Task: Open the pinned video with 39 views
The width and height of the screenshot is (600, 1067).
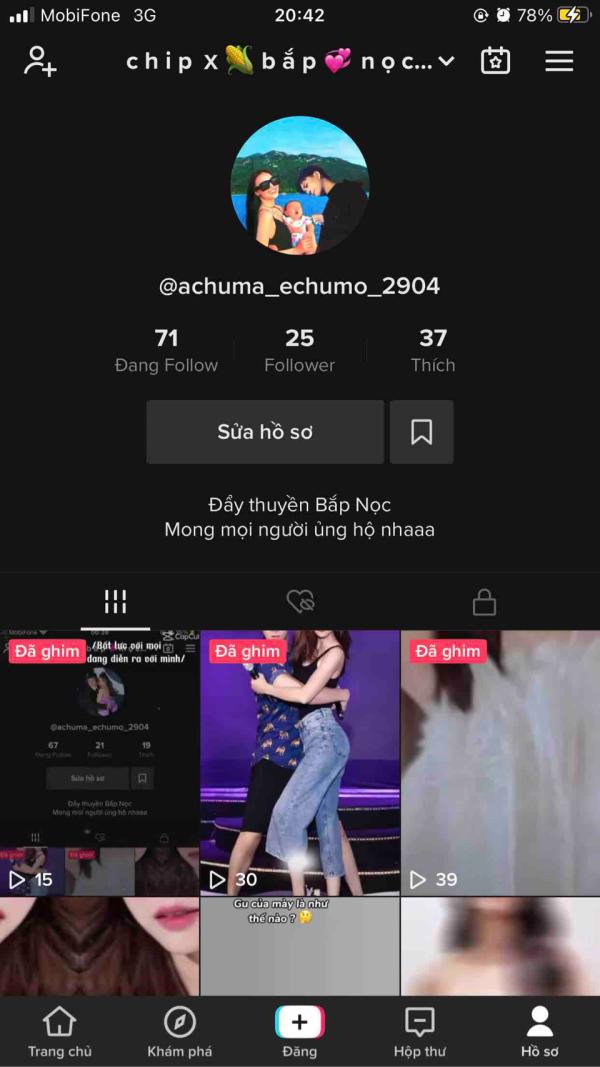Action: click(x=501, y=763)
